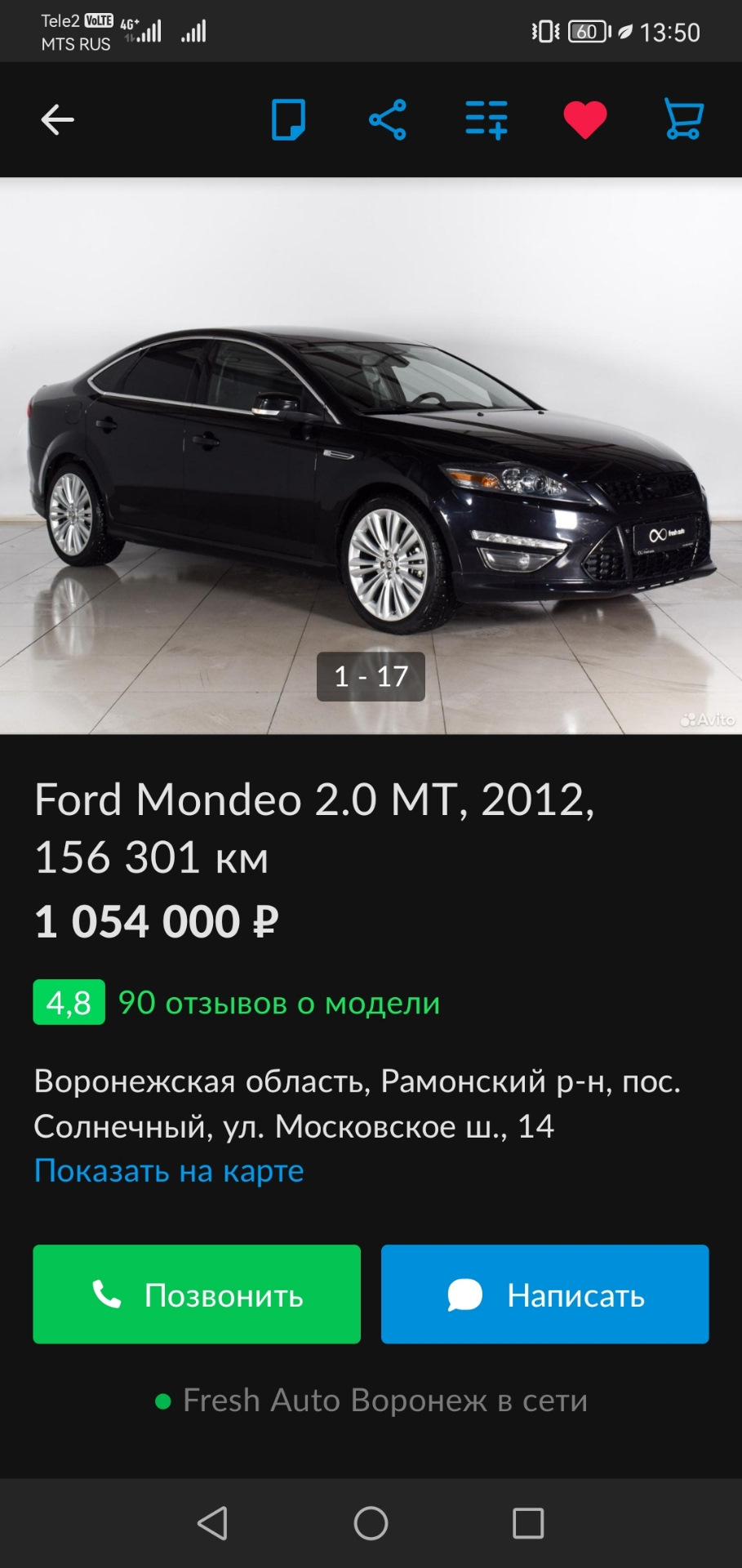Open the Ford Mondeo photo gallery
This screenshot has height=1568, width=742.
[371, 456]
